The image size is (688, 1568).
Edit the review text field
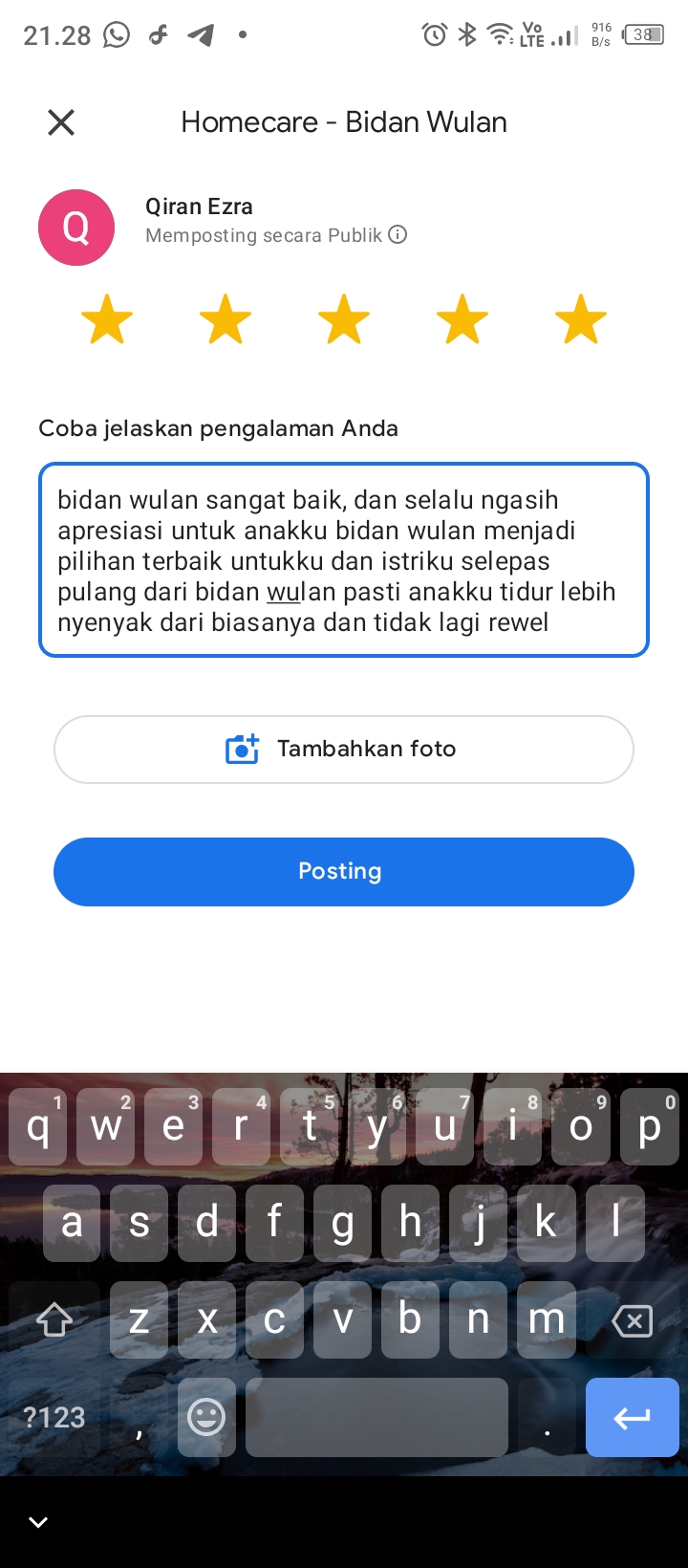[x=344, y=560]
